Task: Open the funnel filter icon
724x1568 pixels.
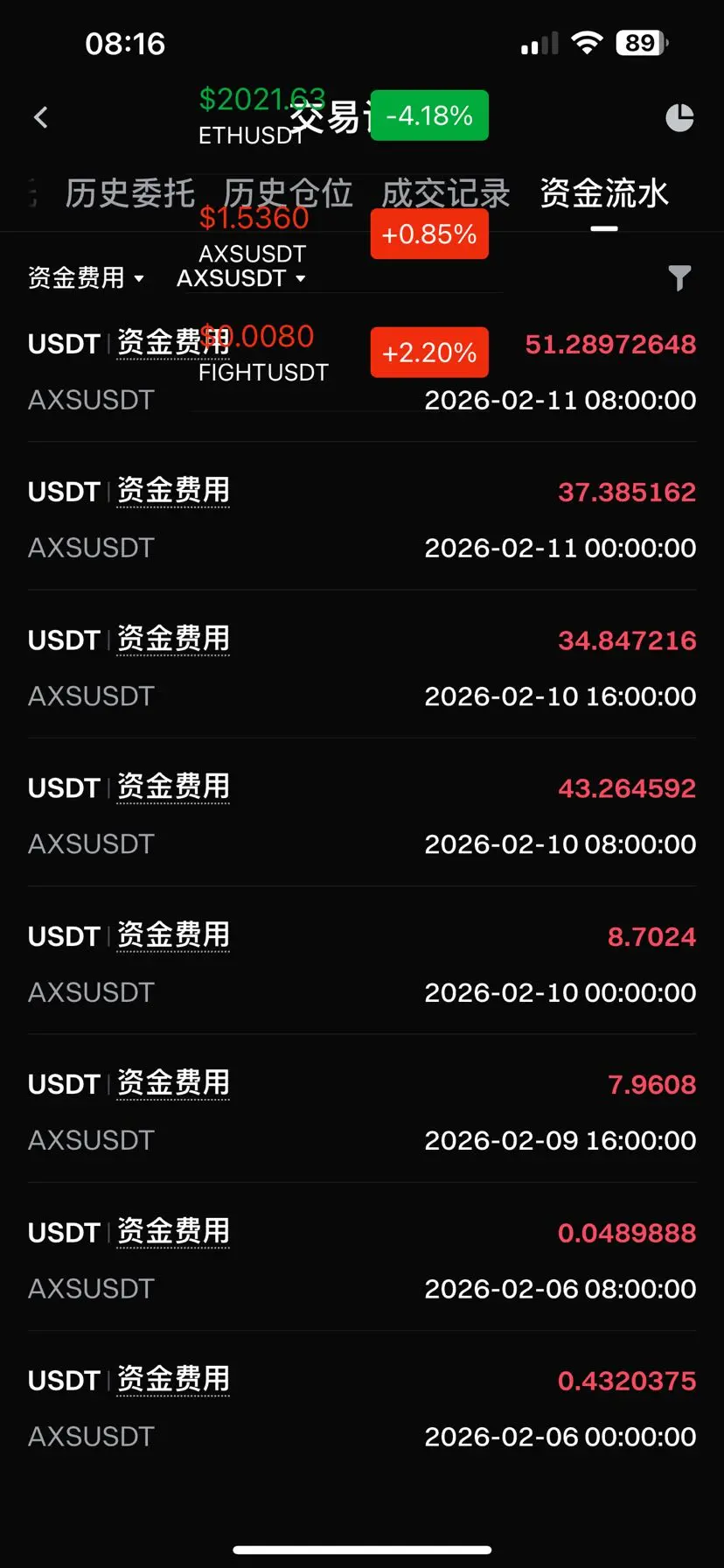Action: [679, 278]
